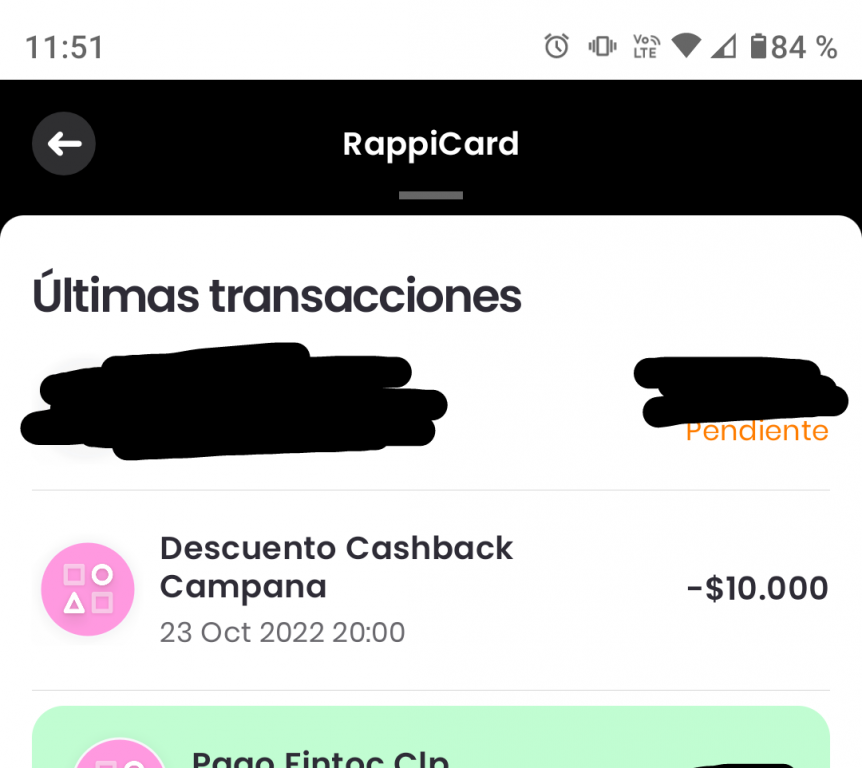Image resolution: width=862 pixels, height=768 pixels.
Task: Tap the sheet drag handle under RappiCard
Action: tap(431, 195)
